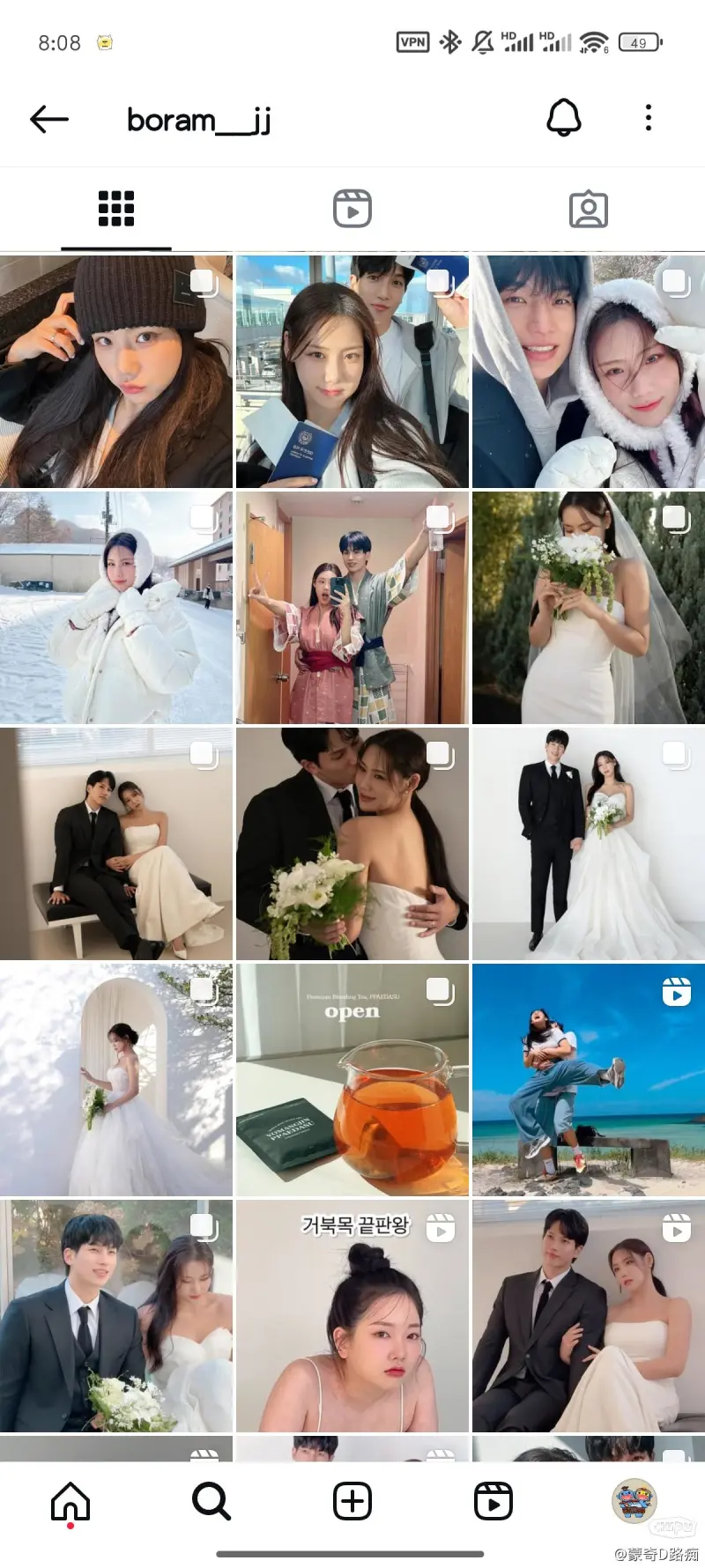The height and width of the screenshot is (1568, 705).
Task: Open the snowy white puffer jacket post
Action: point(115,608)
